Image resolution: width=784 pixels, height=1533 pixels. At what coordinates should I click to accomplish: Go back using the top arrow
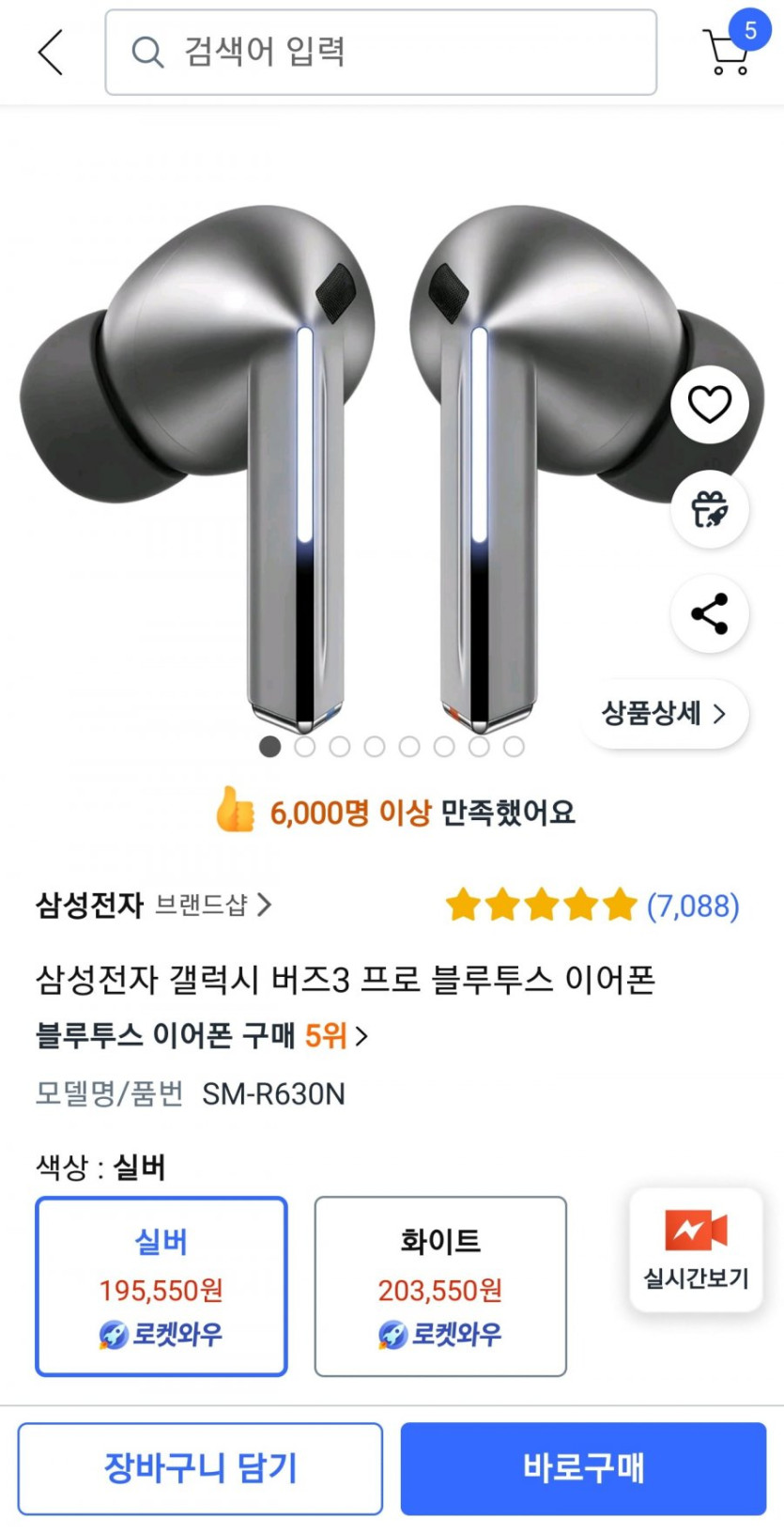click(51, 52)
